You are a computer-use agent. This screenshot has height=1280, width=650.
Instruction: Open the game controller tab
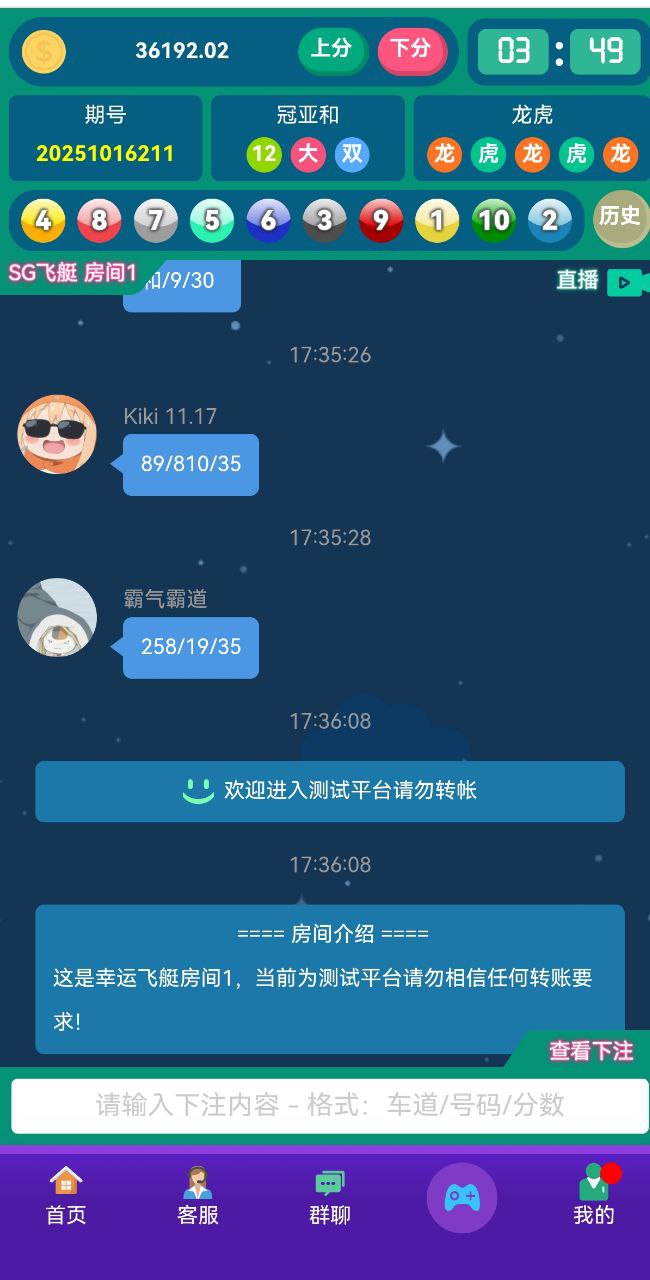tap(462, 1197)
